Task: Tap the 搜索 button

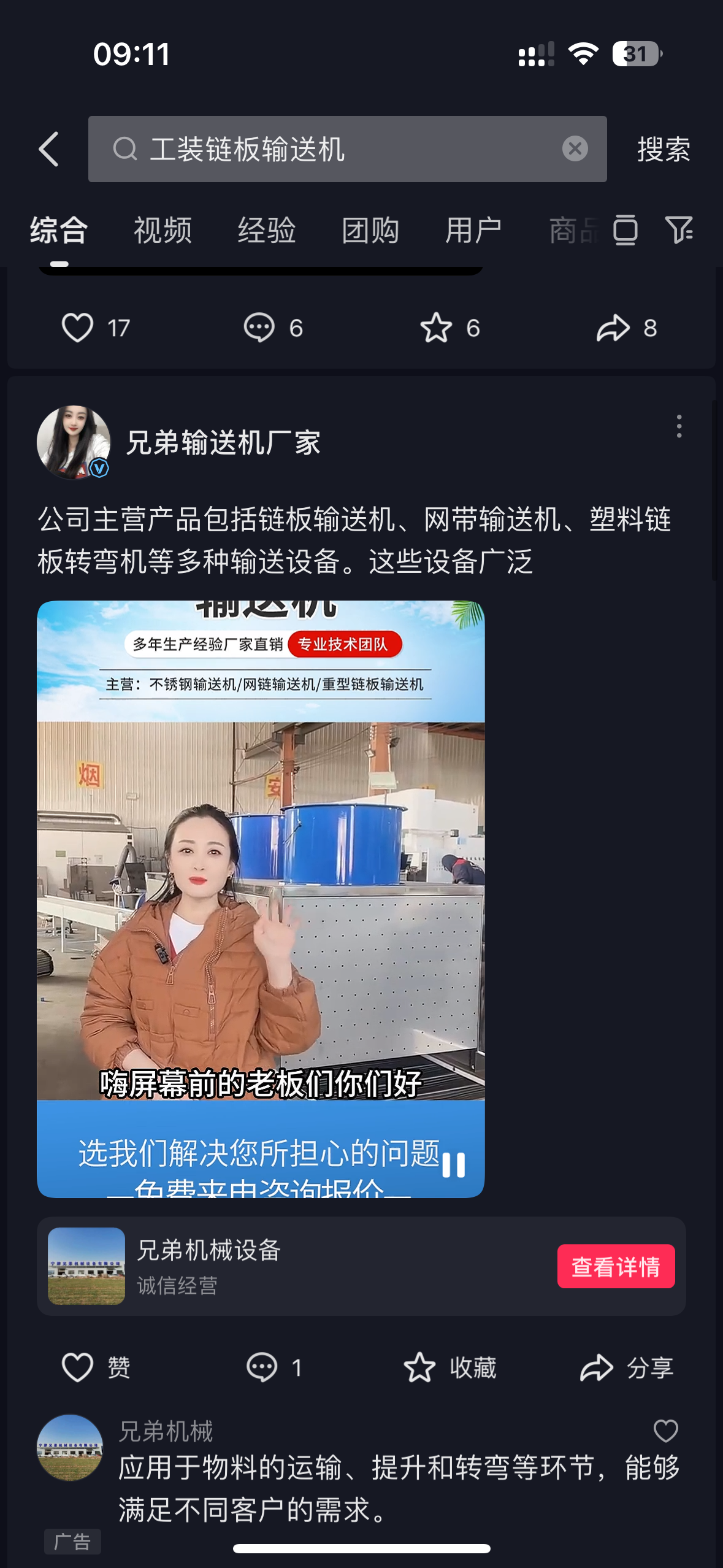Action: tap(664, 149)
